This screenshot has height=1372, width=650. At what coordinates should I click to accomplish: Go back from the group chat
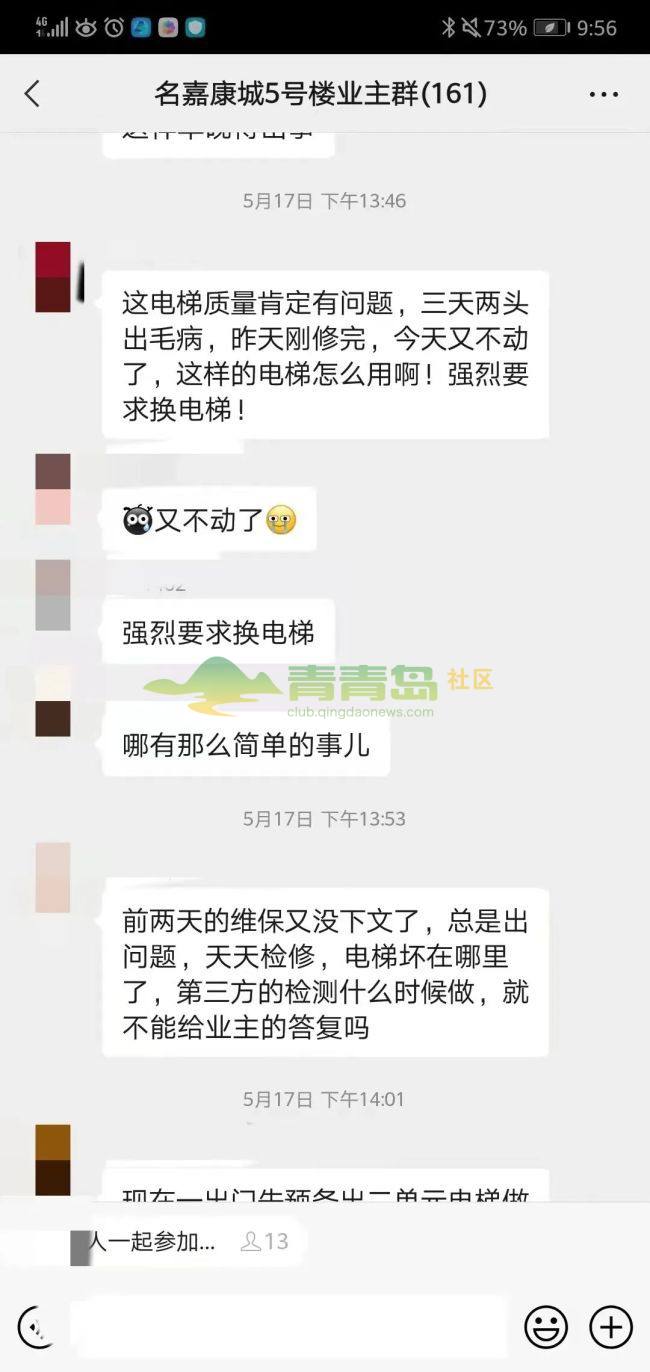pyautogui.click(x=32, y=94)
